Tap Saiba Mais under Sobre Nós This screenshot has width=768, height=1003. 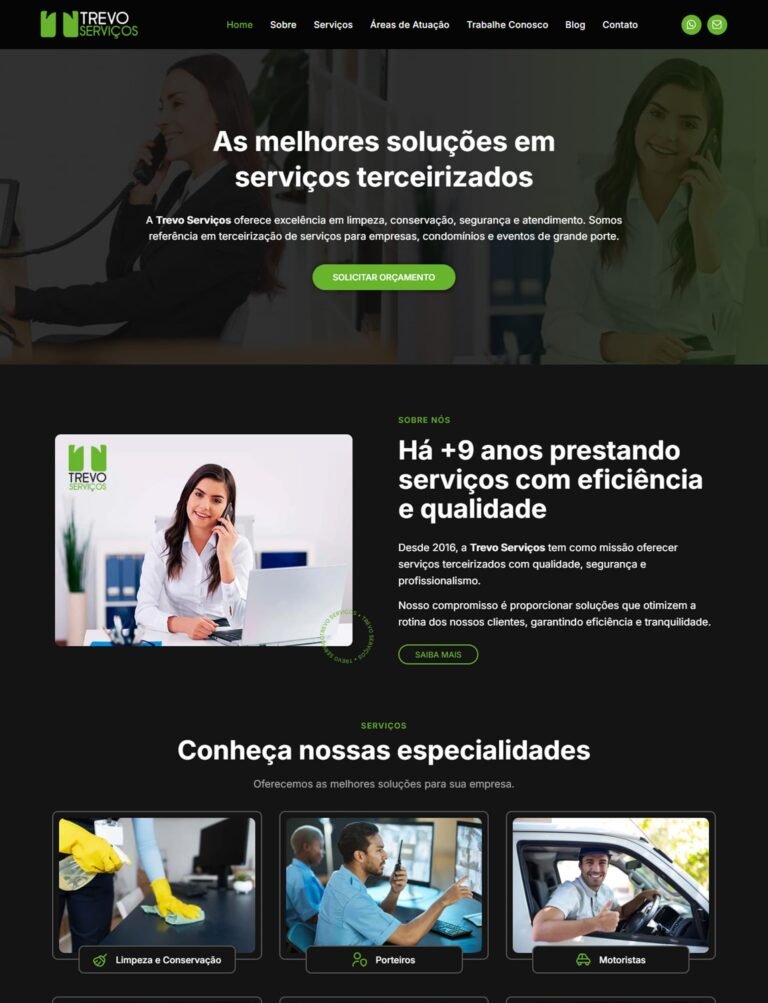[x=438, y=655]
